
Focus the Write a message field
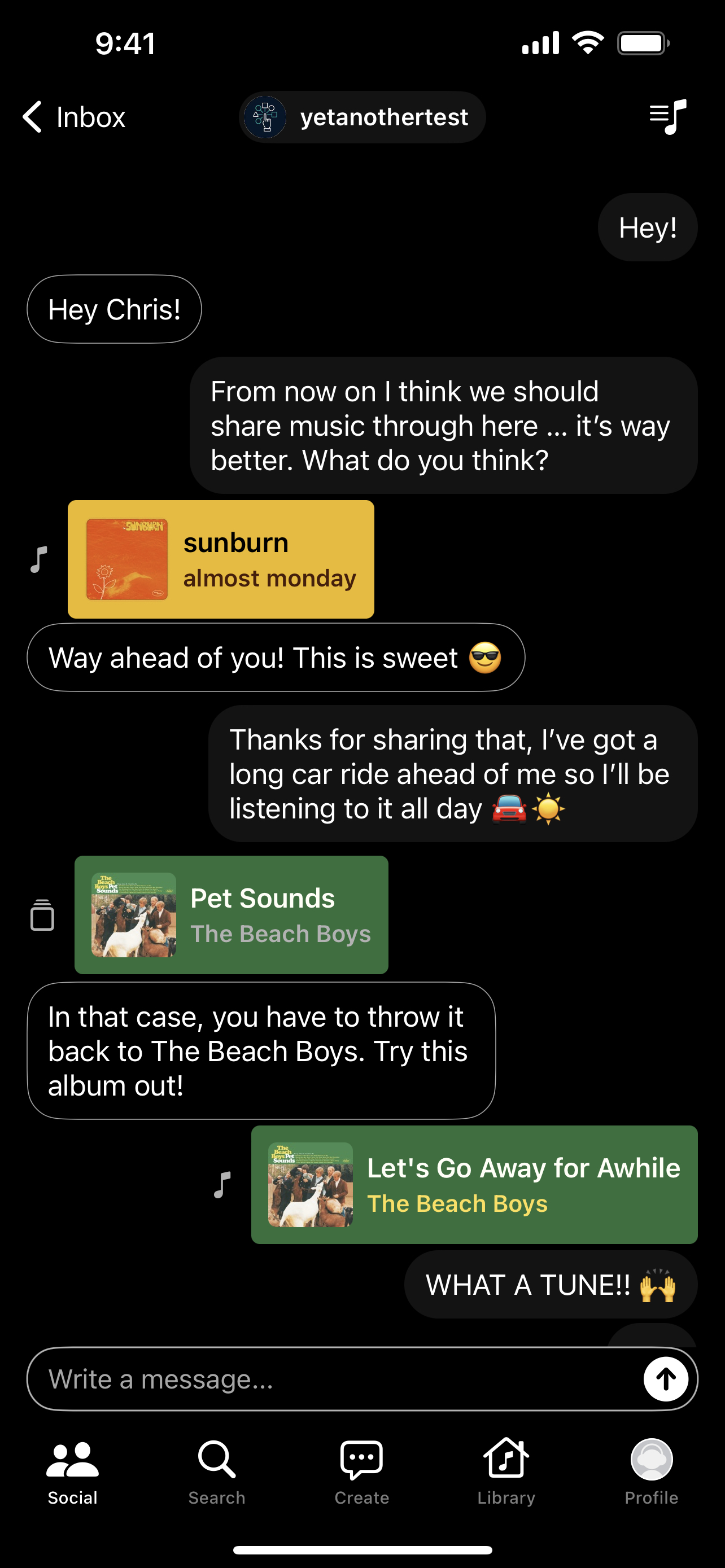[x=335, y=1379]
